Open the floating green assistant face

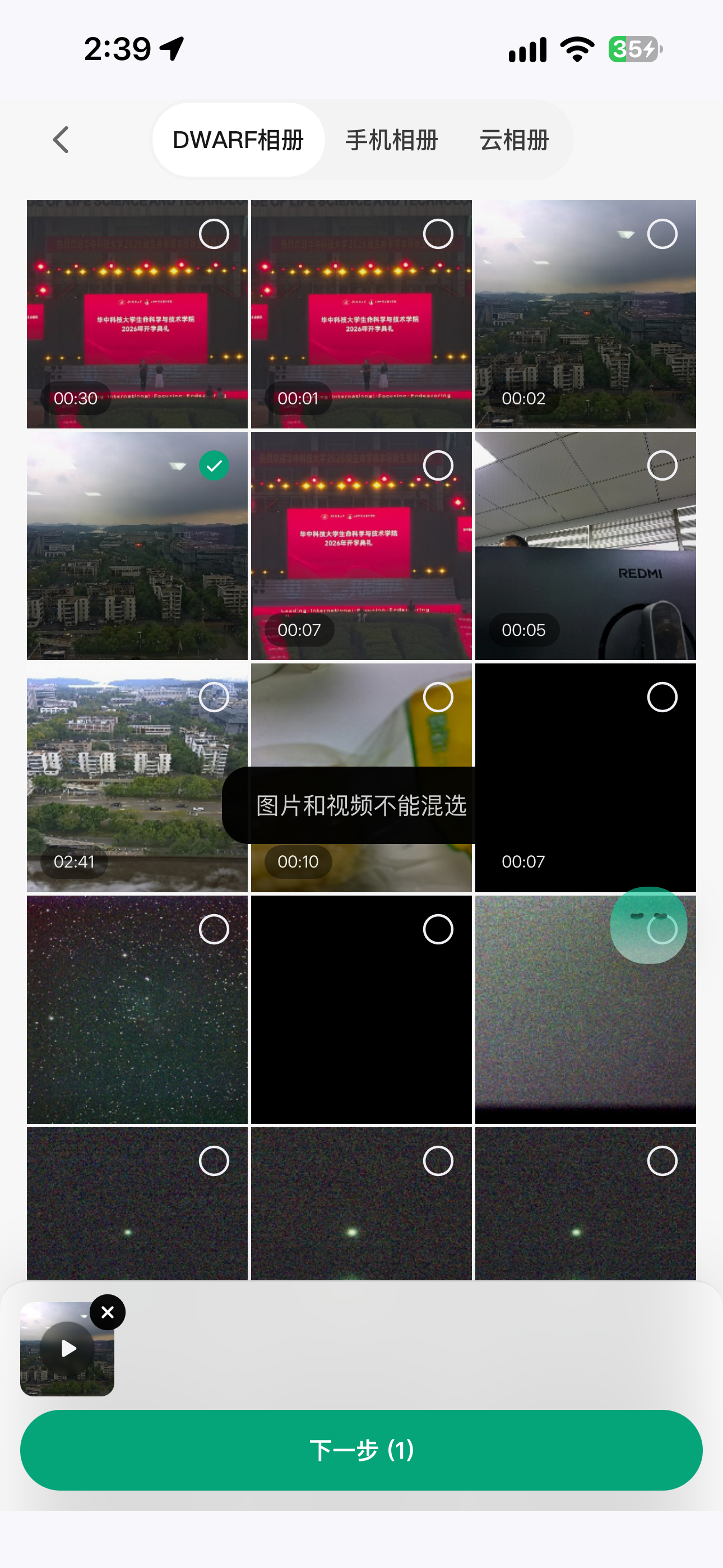pos(649,925)
